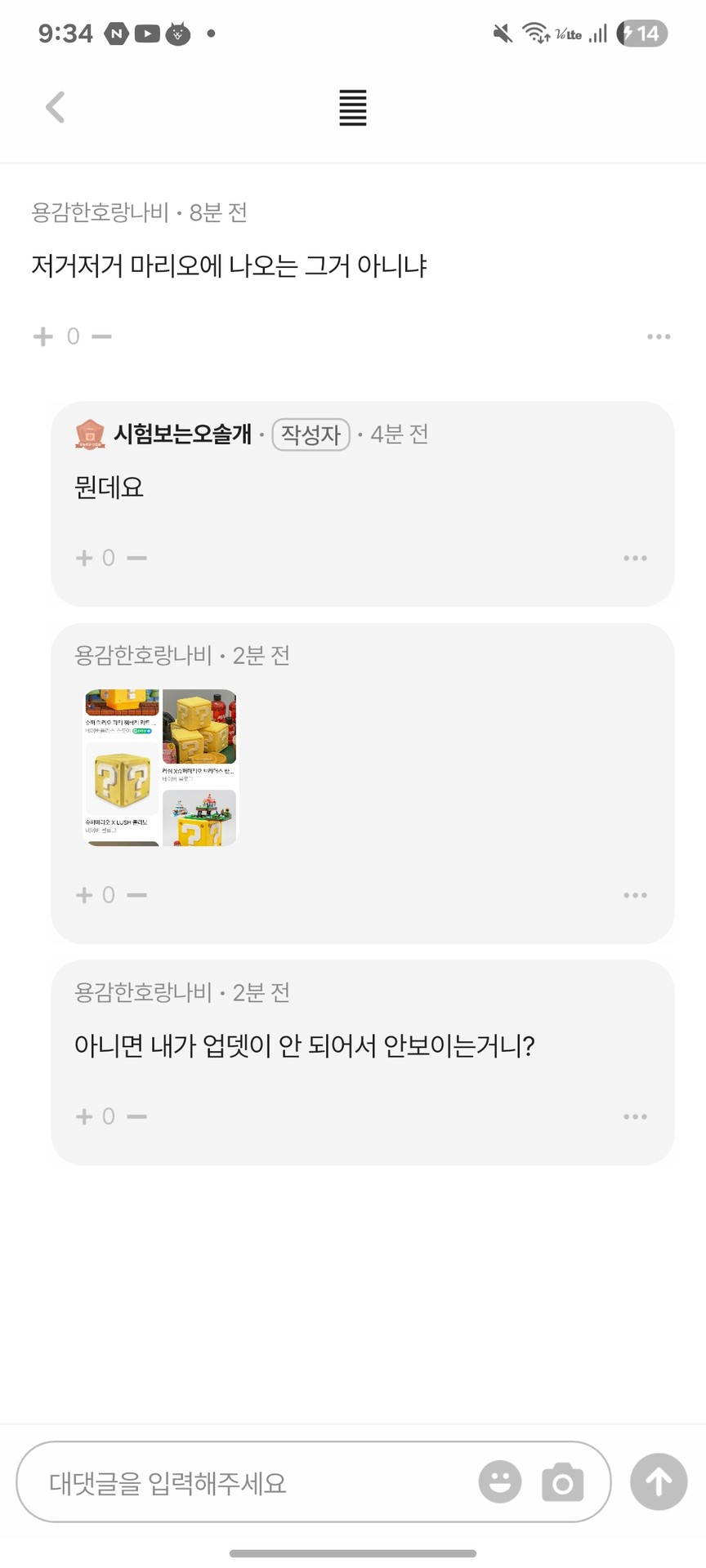
Task: Open the emoji picker in the reply bar
Action: pyautogui.click(x=500, y=1482)
